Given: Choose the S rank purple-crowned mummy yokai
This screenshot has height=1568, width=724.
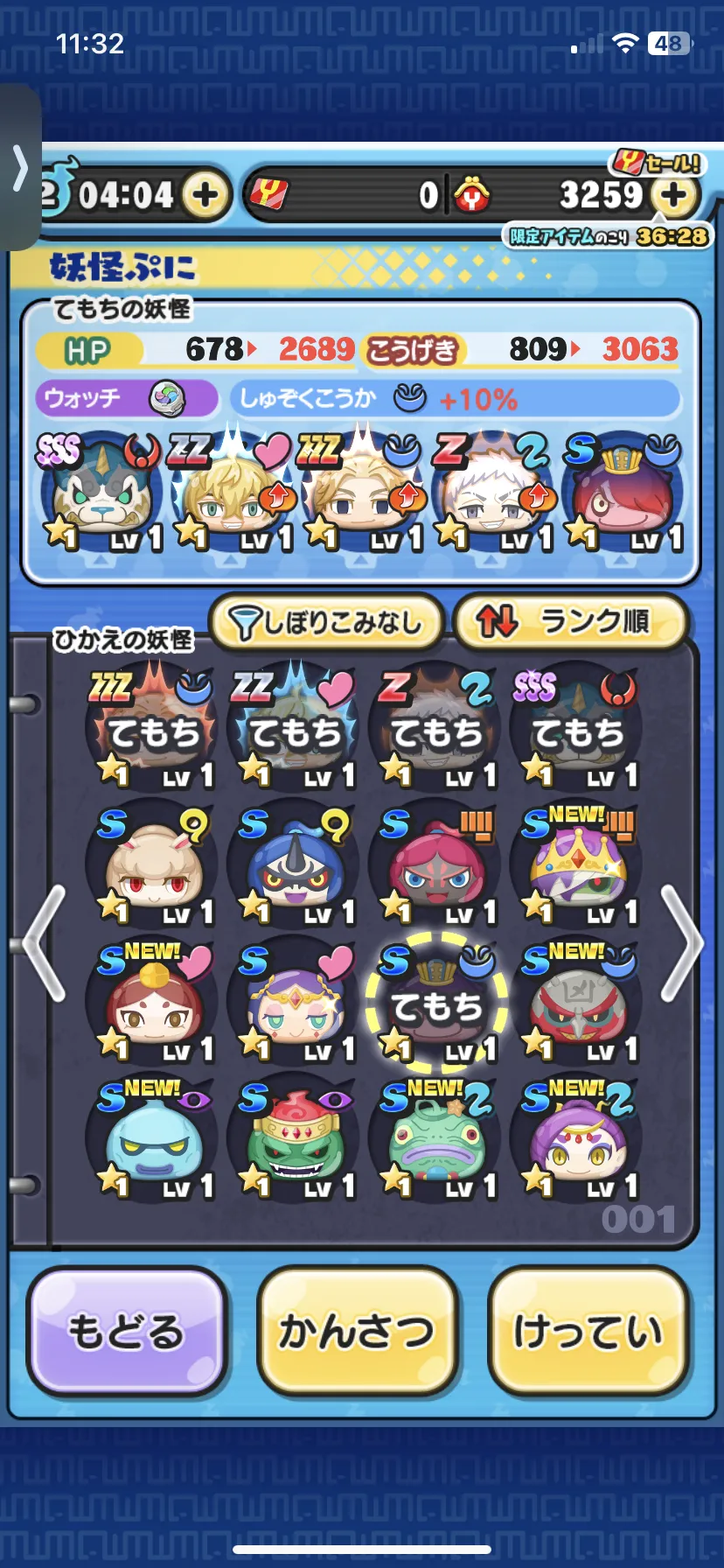Looking at the screenshot, I should pyautogui.click(x=577, y=865).
